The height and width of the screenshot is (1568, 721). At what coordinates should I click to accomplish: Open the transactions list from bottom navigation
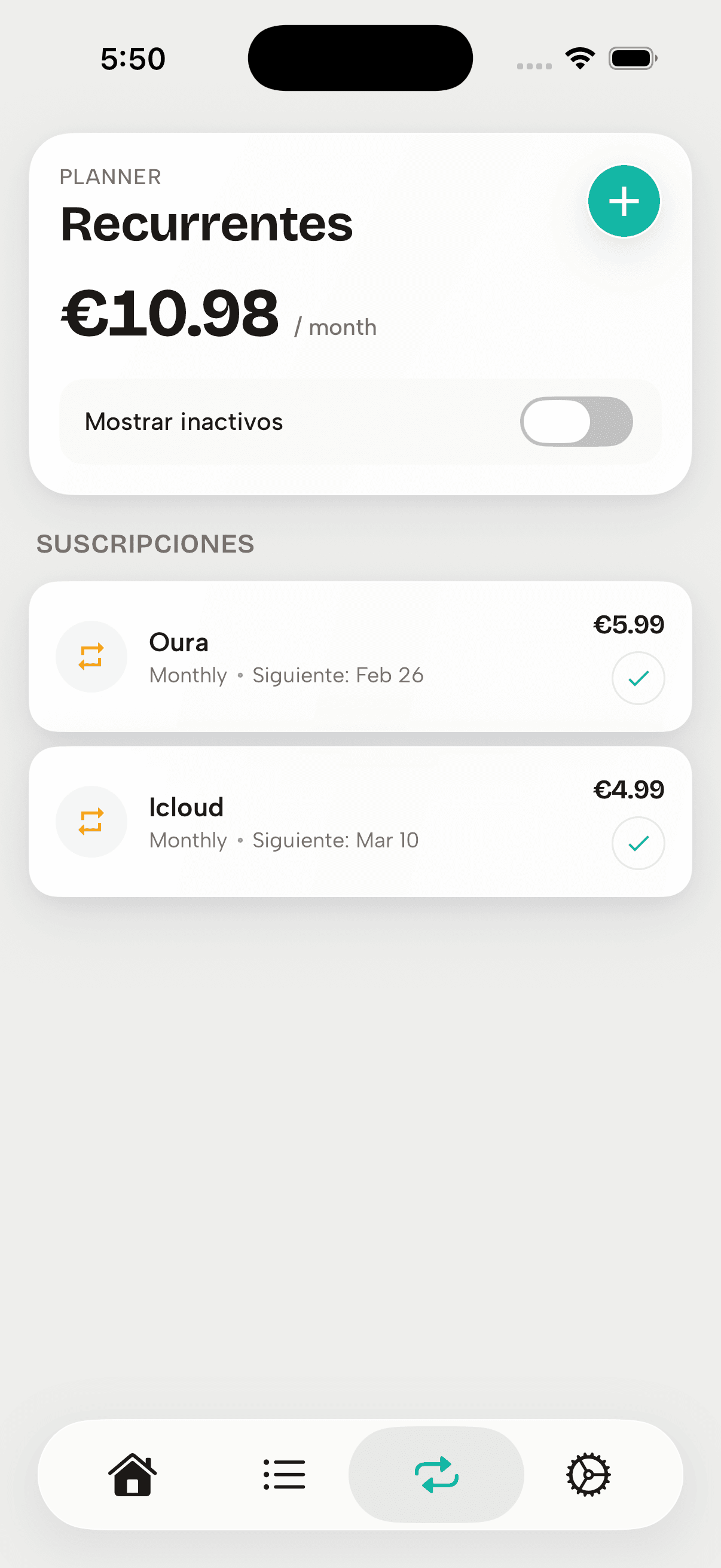(283, 1474)
